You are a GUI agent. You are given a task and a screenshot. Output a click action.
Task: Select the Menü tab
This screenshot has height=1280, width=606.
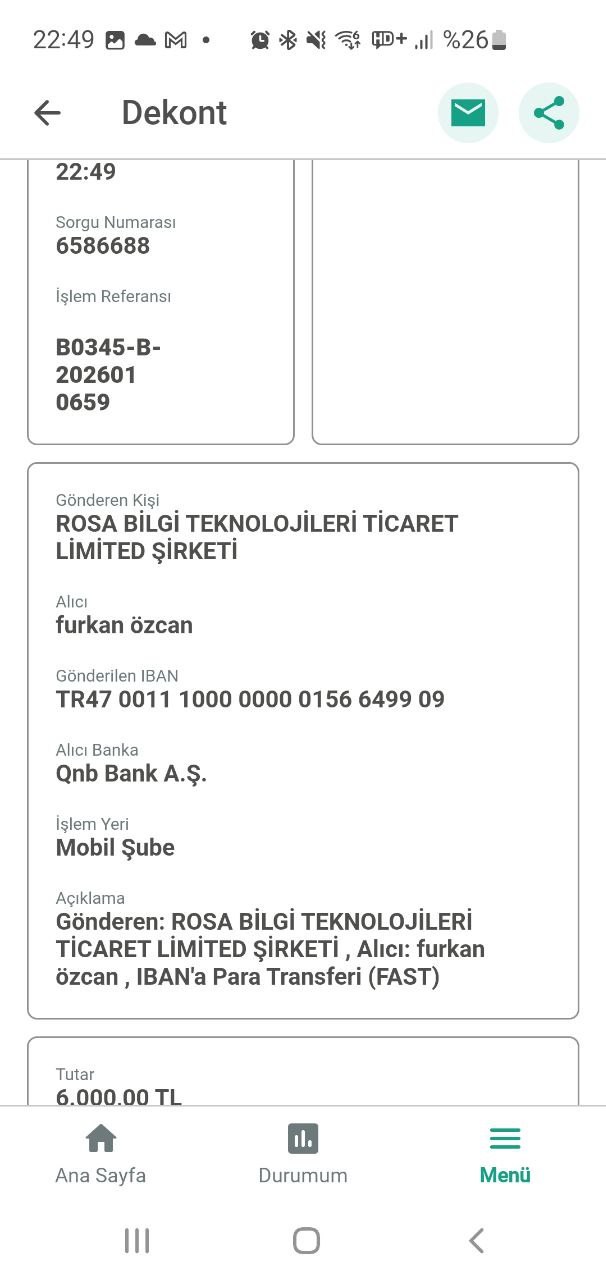505,1155
